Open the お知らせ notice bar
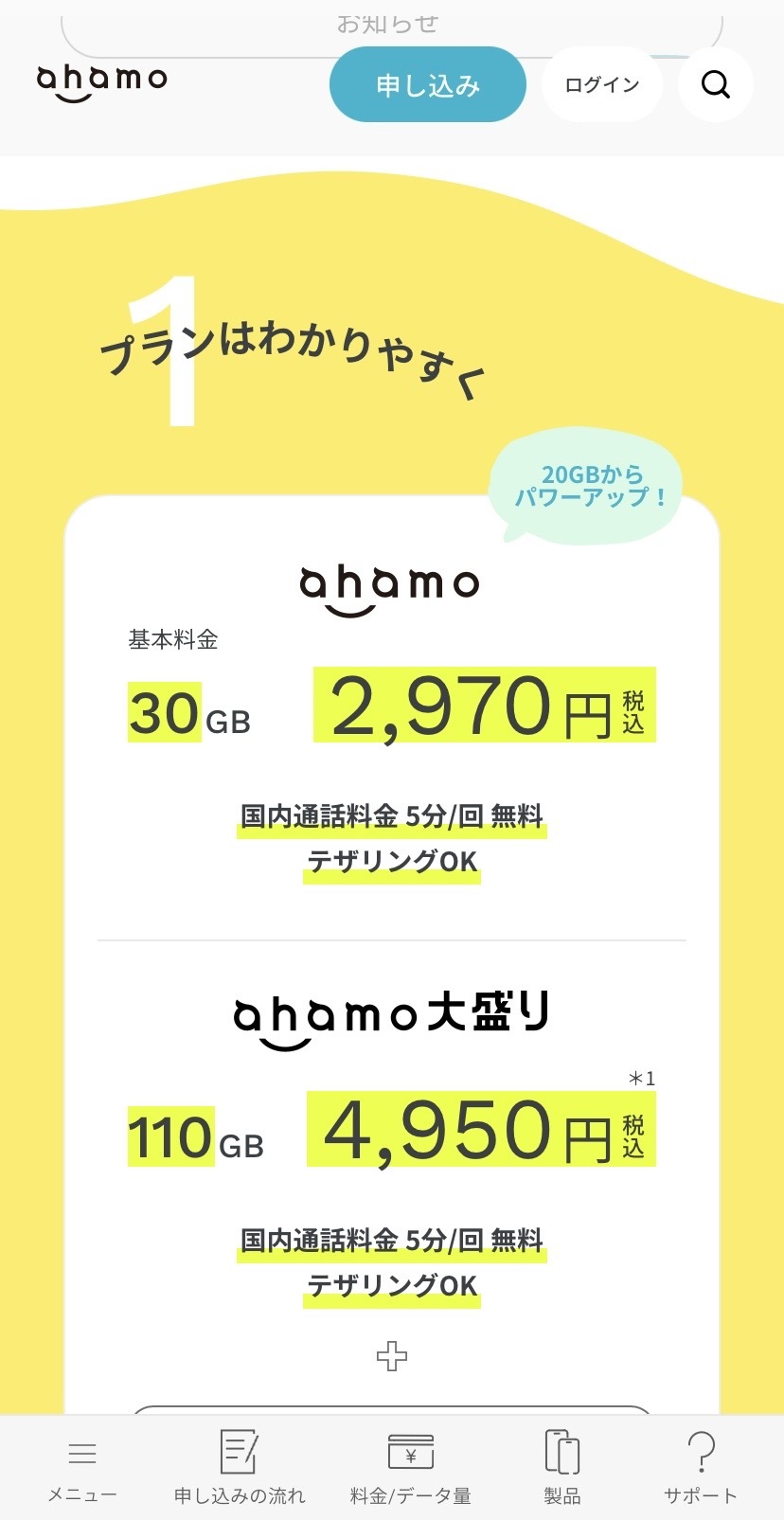The width and height of the screenshot is (784, 1520). point(388,24)
